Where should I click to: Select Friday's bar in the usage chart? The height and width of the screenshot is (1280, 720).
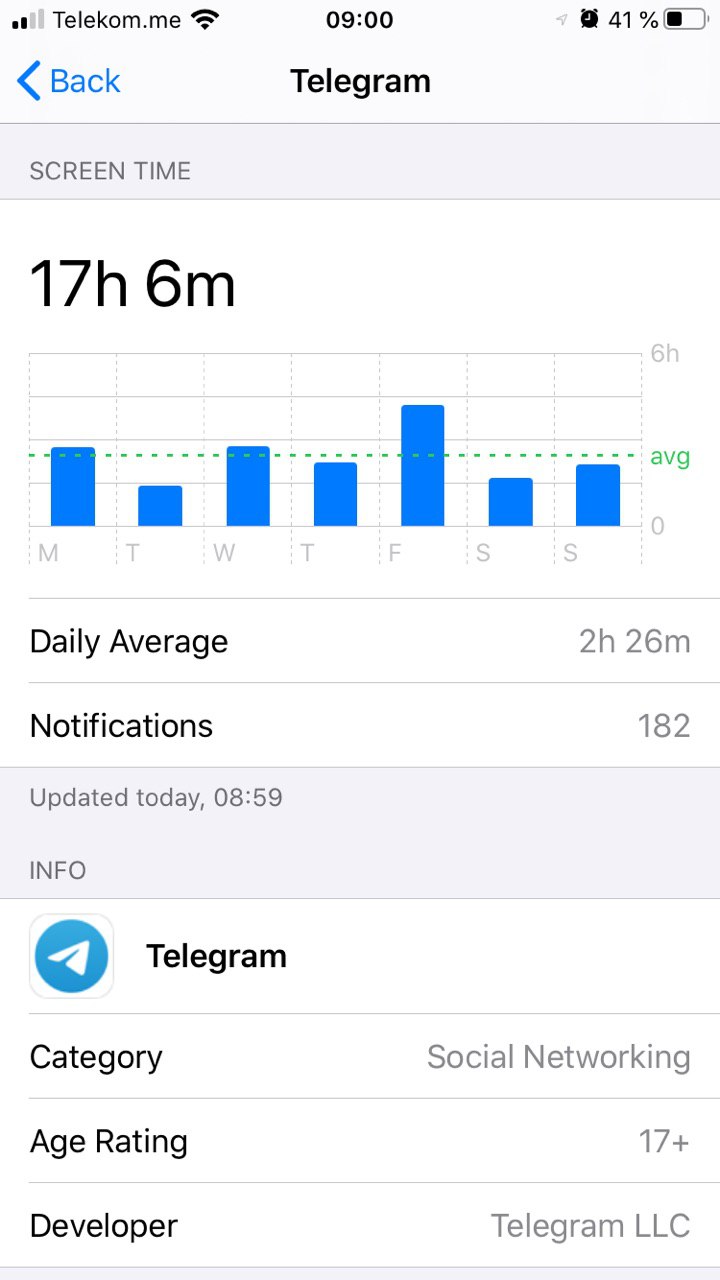[422, 465]
